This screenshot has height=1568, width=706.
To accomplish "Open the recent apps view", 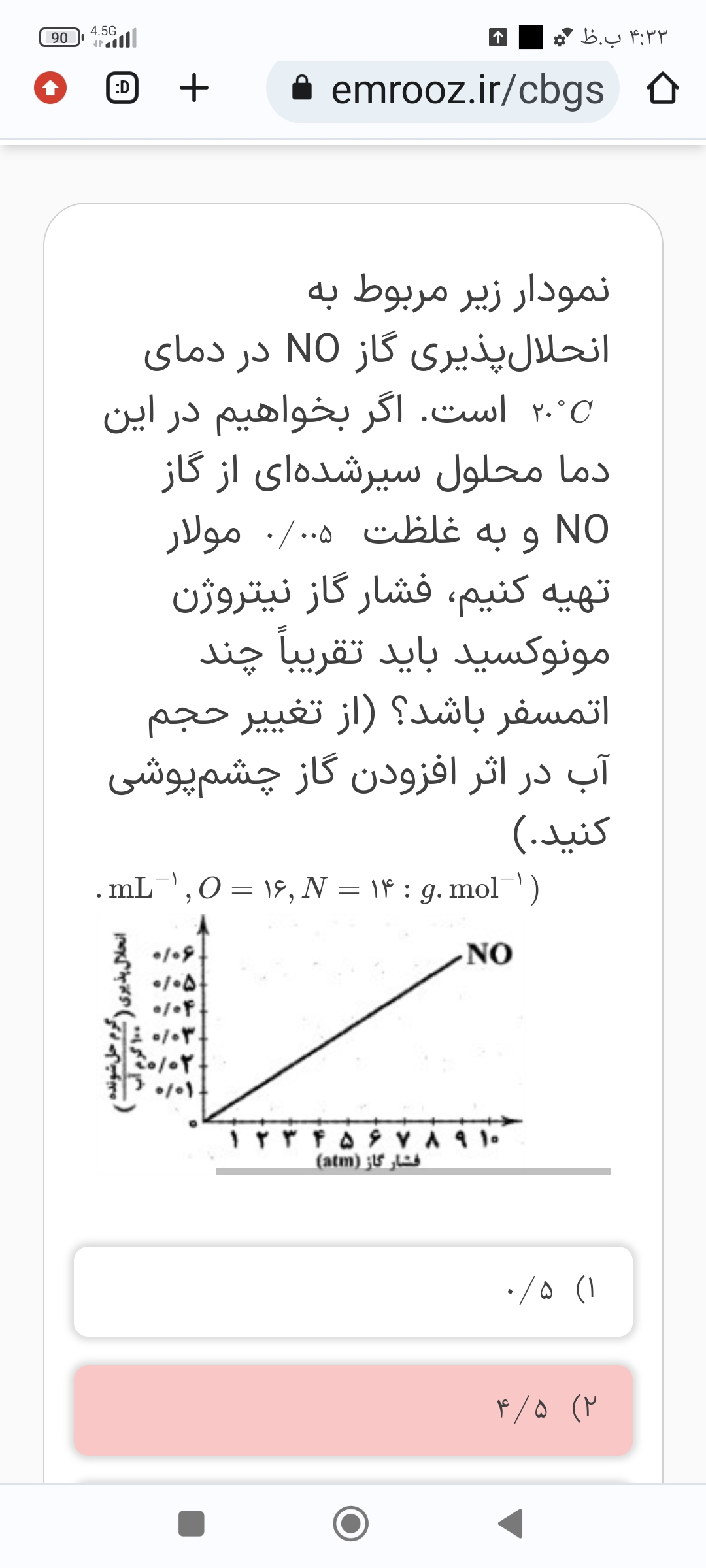I will click(192, 1523).
